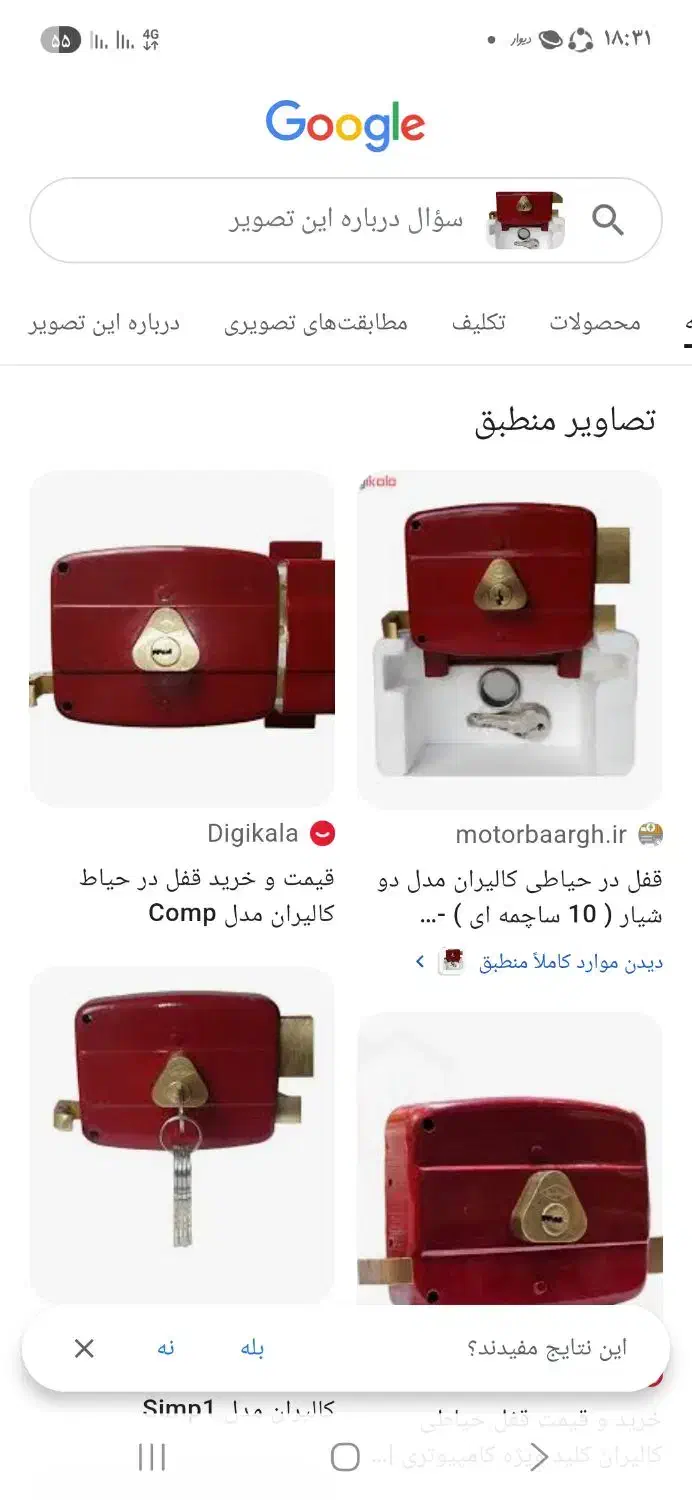The width and height of the screenshot is (692, 1500).
Task: Open the Digikala Comp model lock result
Action: click(182, 640)
